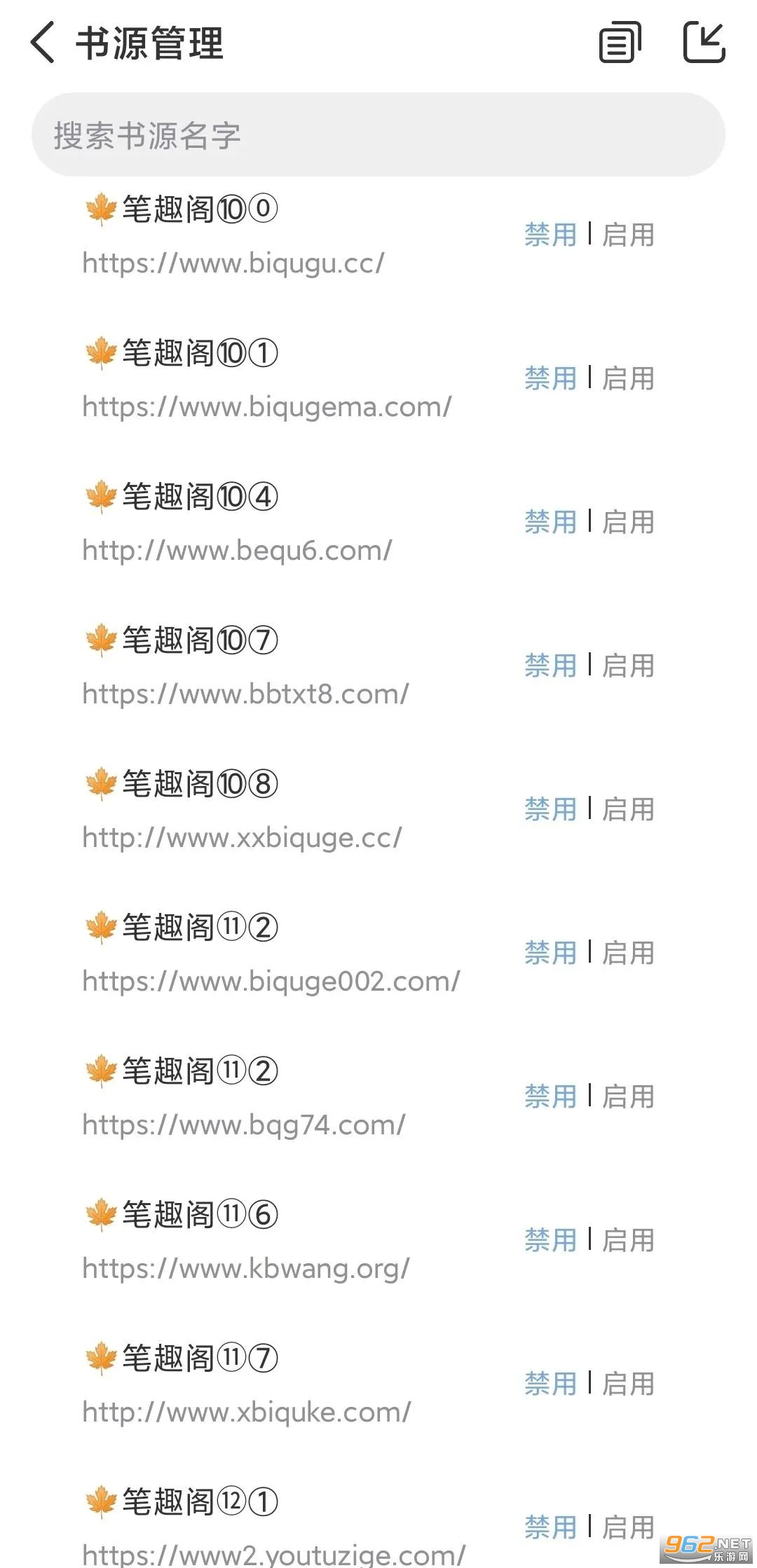Tap 启用 for biqugu.cc source
757x1568 pixels.
628,235
